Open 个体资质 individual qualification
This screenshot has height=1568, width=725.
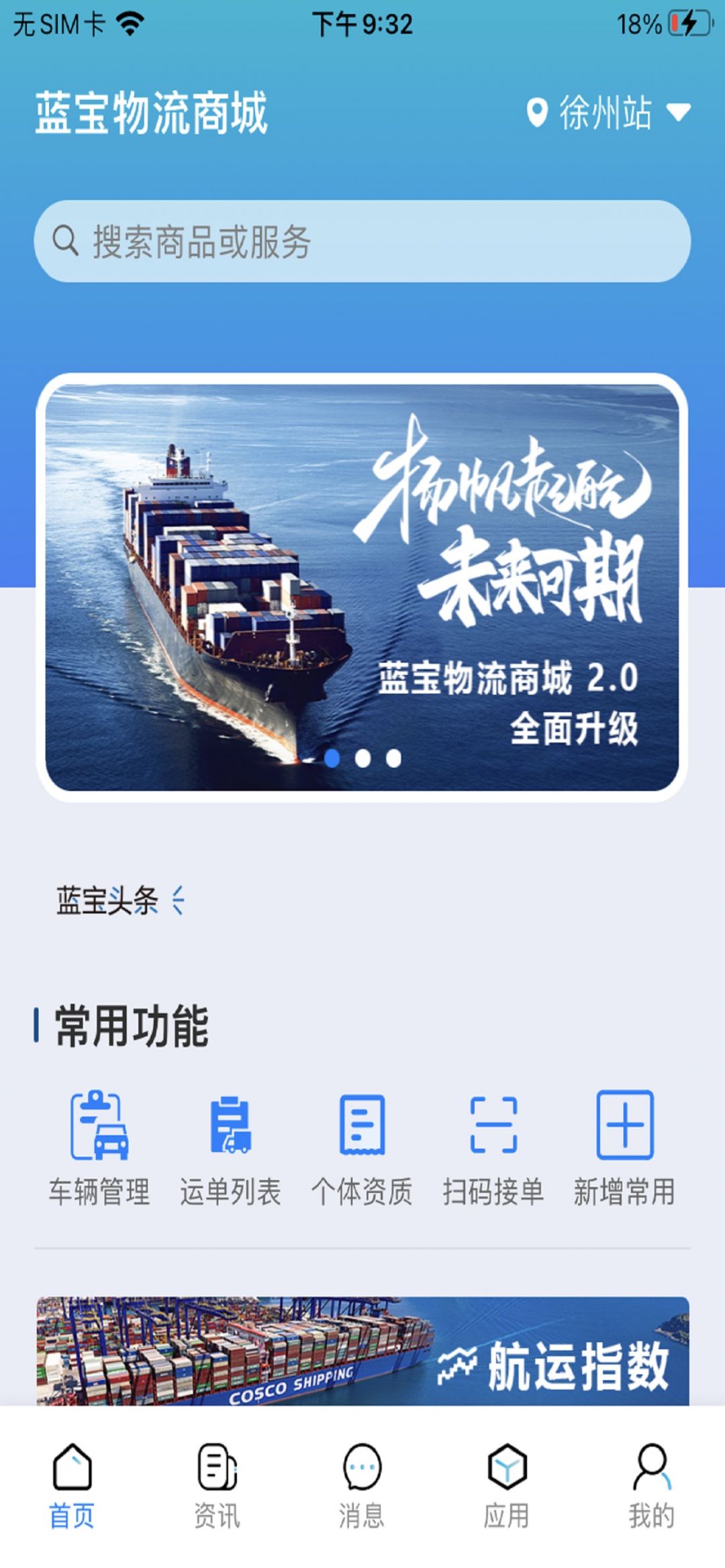[362, 1147]
